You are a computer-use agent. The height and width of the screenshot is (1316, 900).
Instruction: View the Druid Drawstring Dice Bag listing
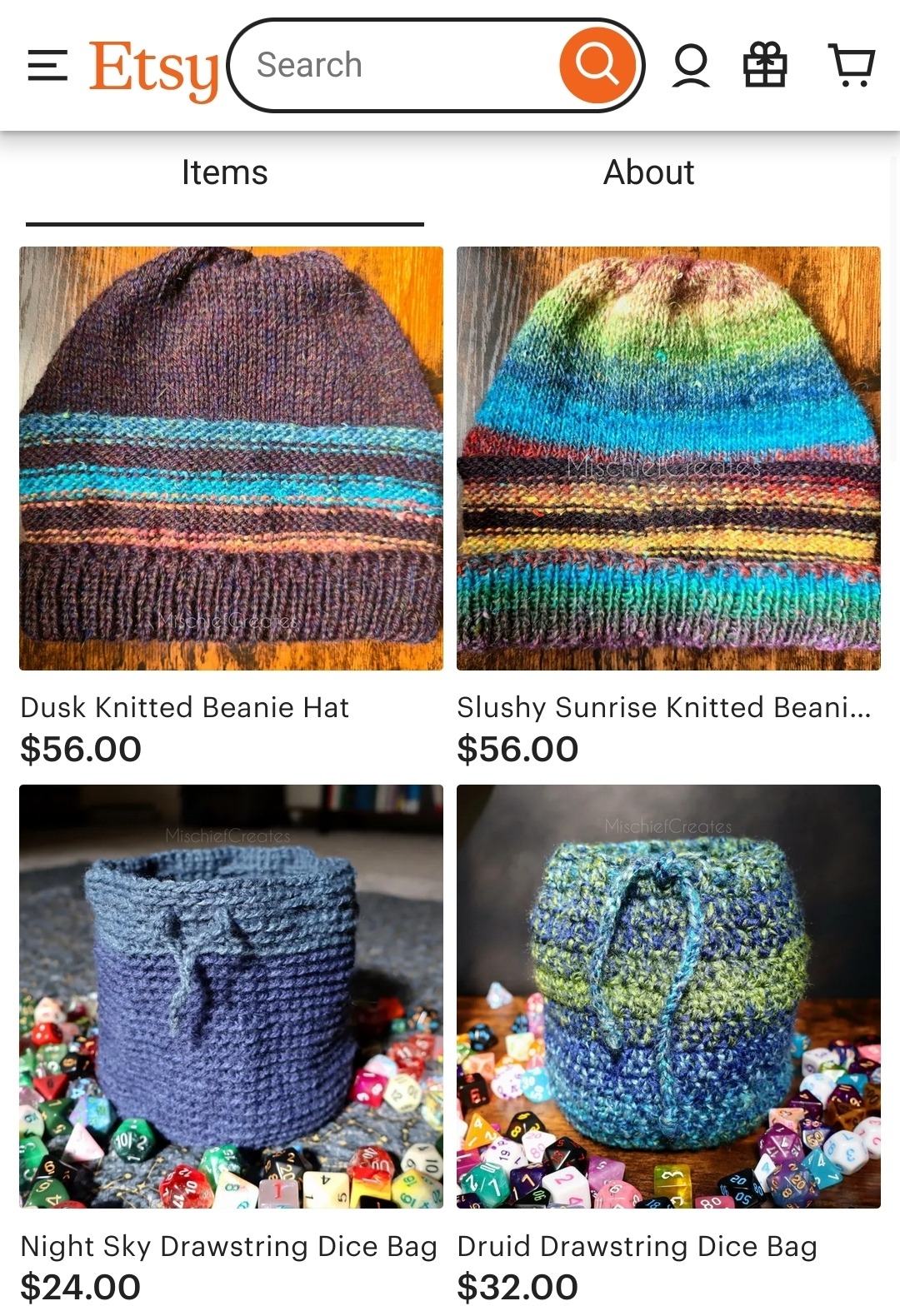click(668, 996)
